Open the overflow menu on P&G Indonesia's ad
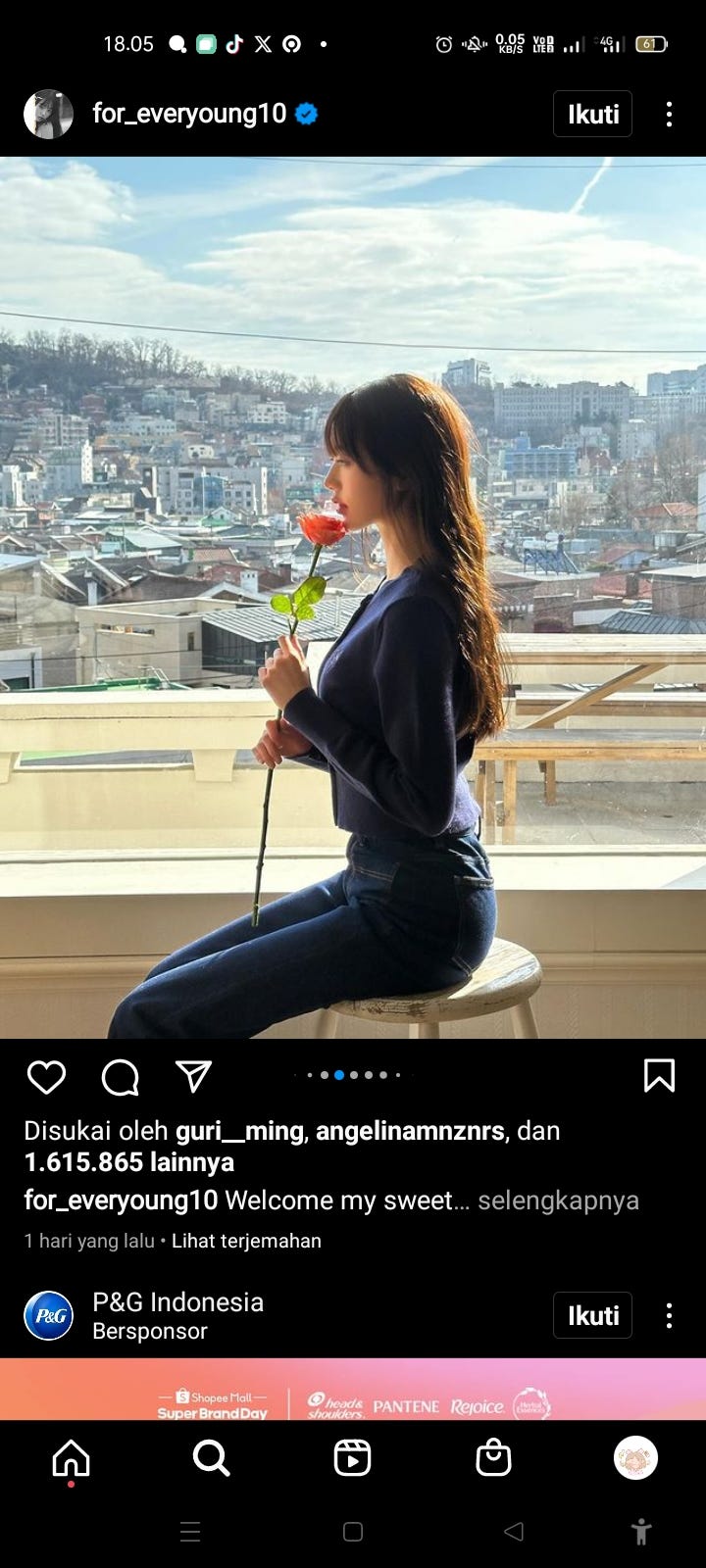 (669, 1315)
